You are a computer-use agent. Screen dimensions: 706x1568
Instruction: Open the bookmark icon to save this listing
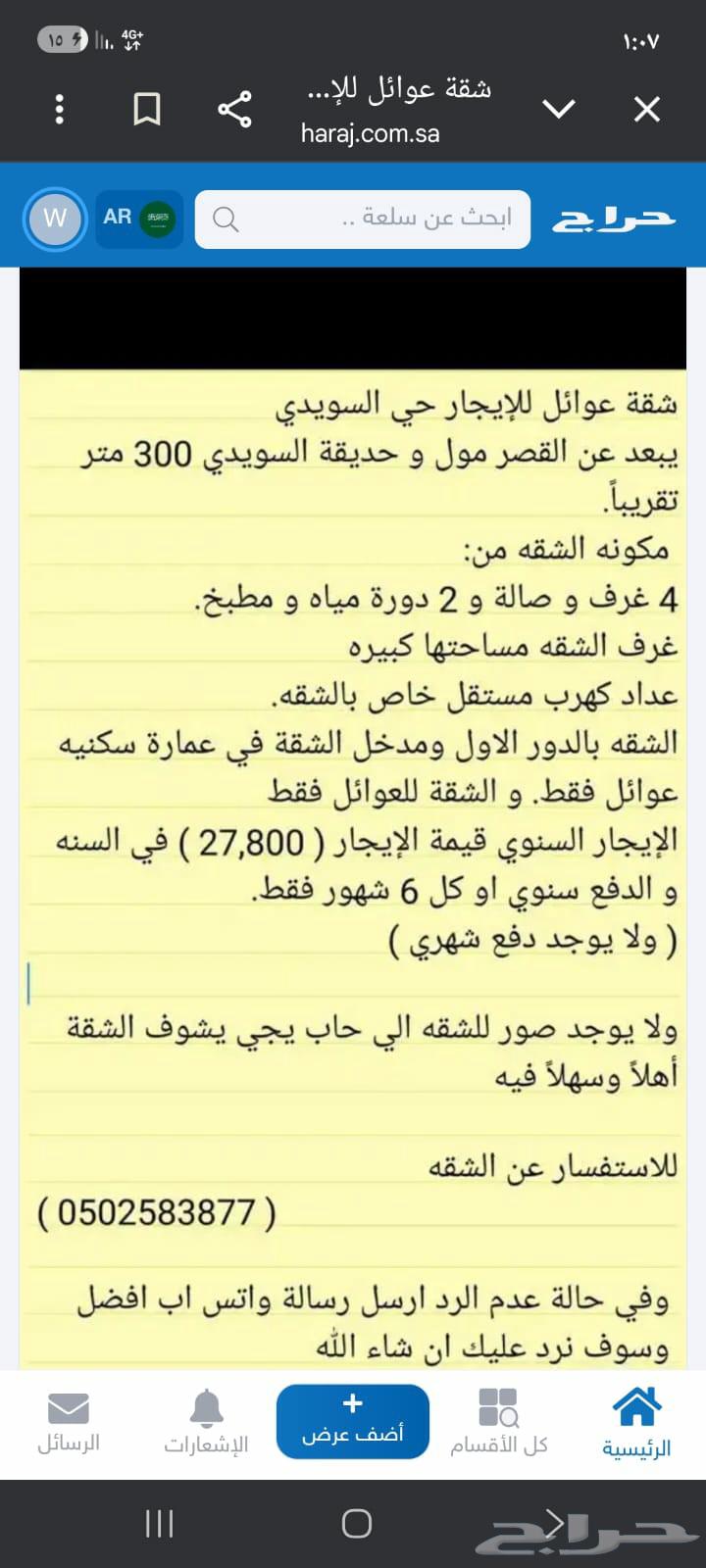coord(147,110)
